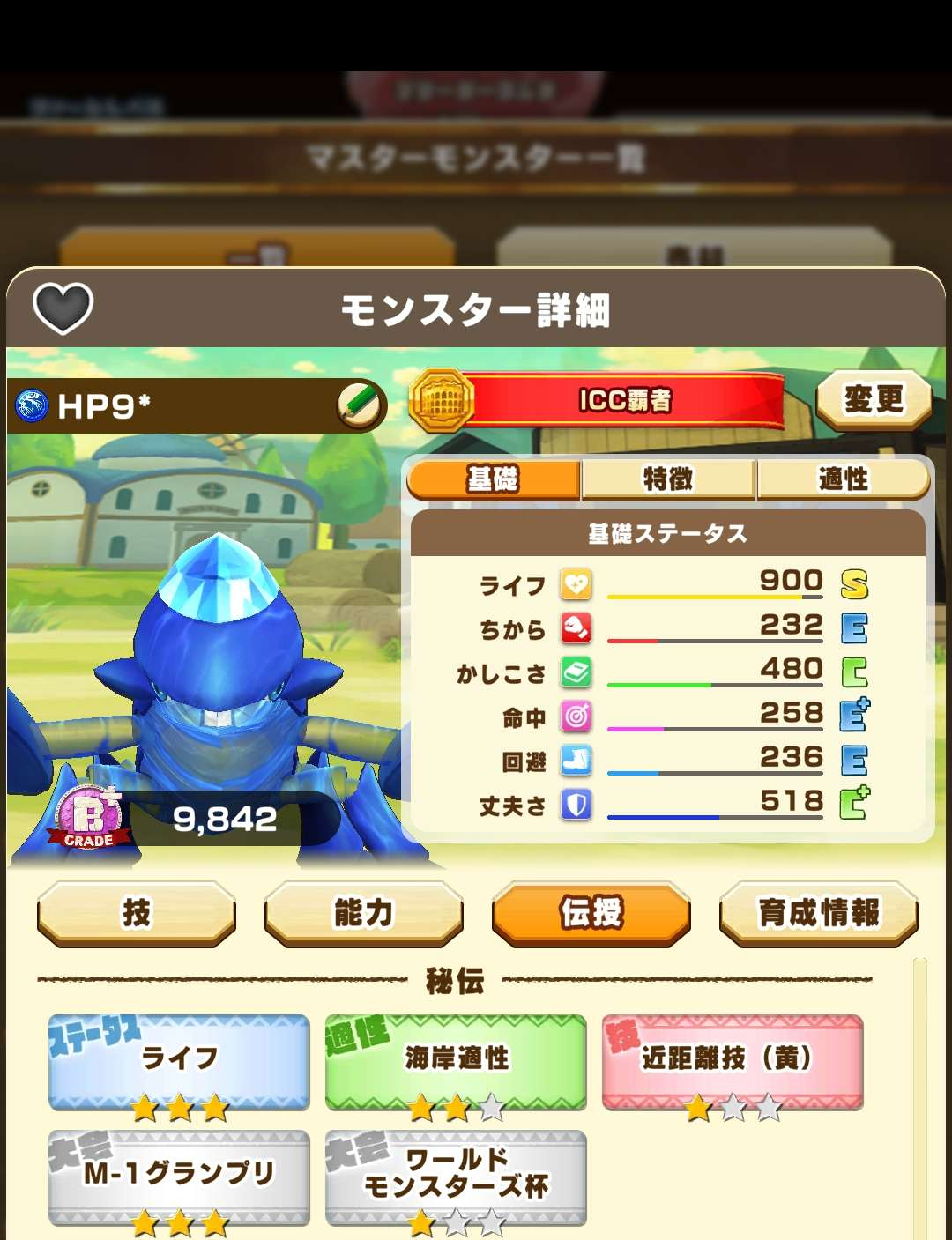Favorite this monster with the heart icon

[63, 308]
